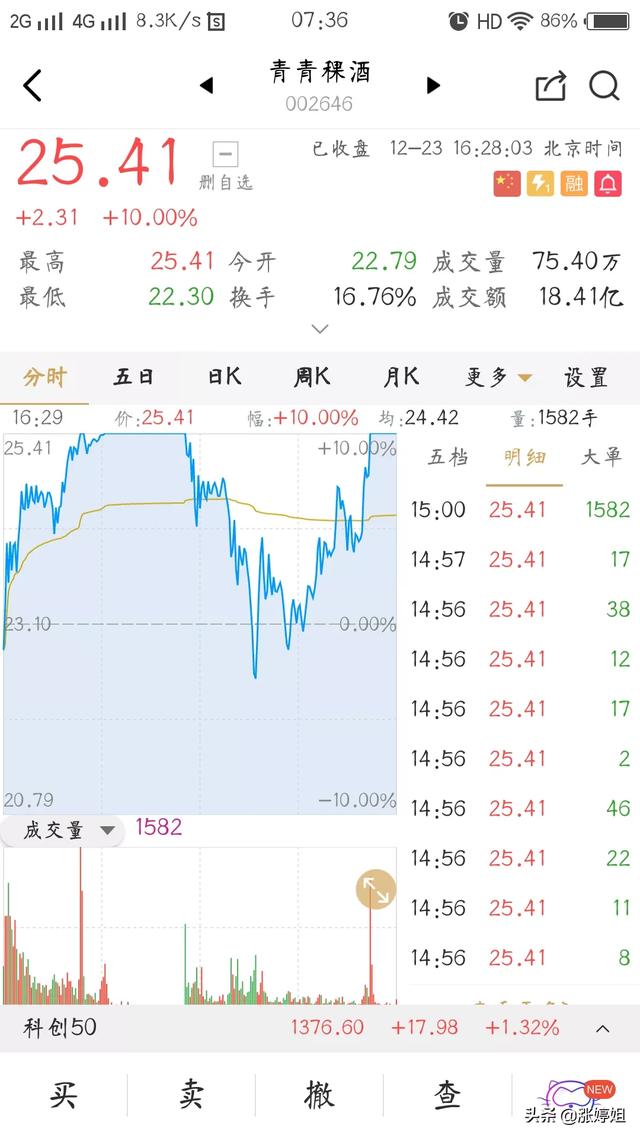
Task: Open the 更多 chart dropdown
Action: click(499, 377)
